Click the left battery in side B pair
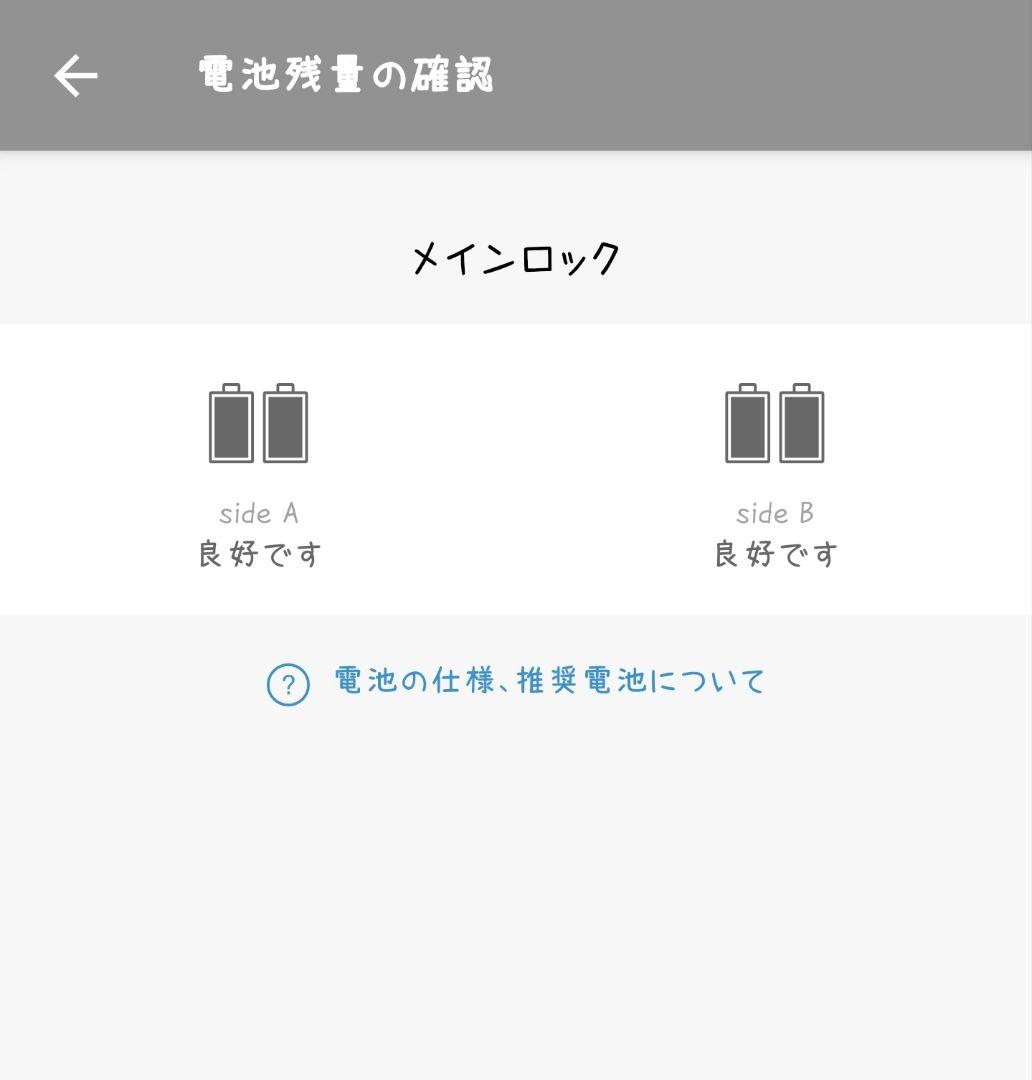 tap(746, 425)
